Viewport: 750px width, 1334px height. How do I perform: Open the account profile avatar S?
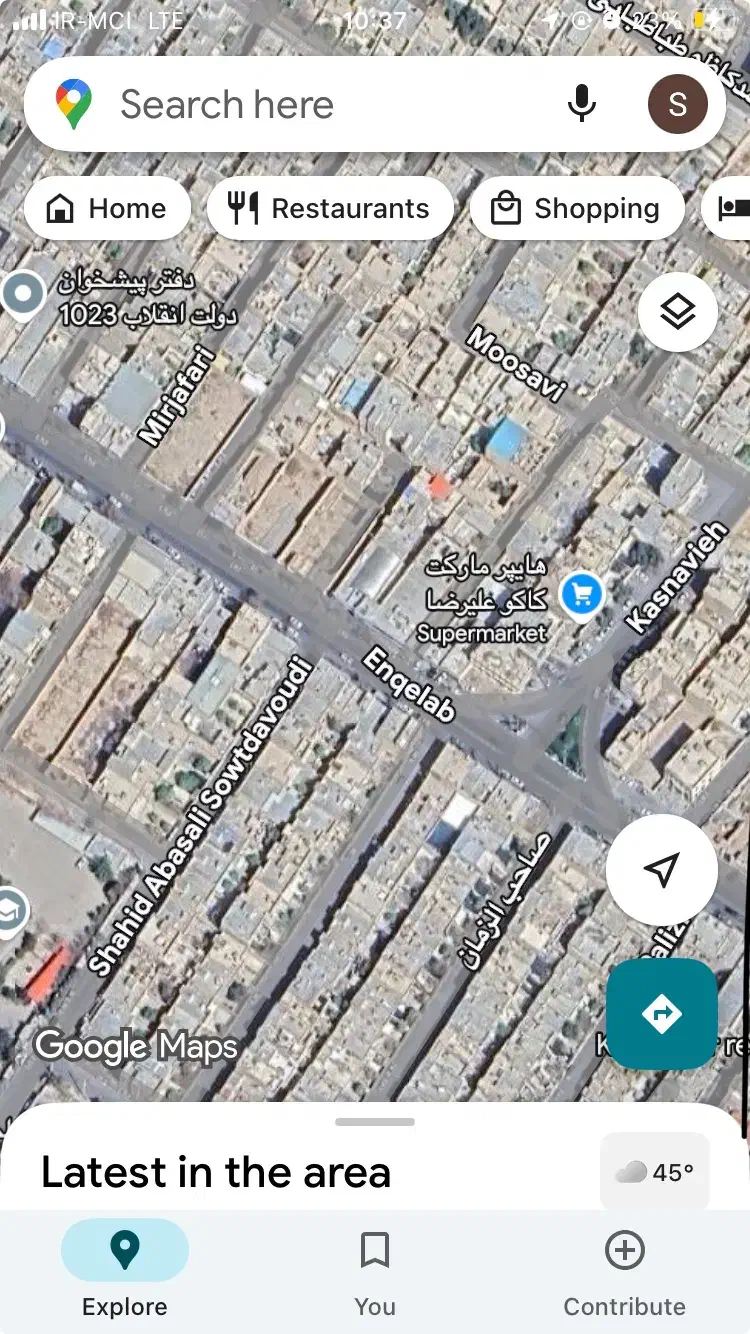coord(677,104)
